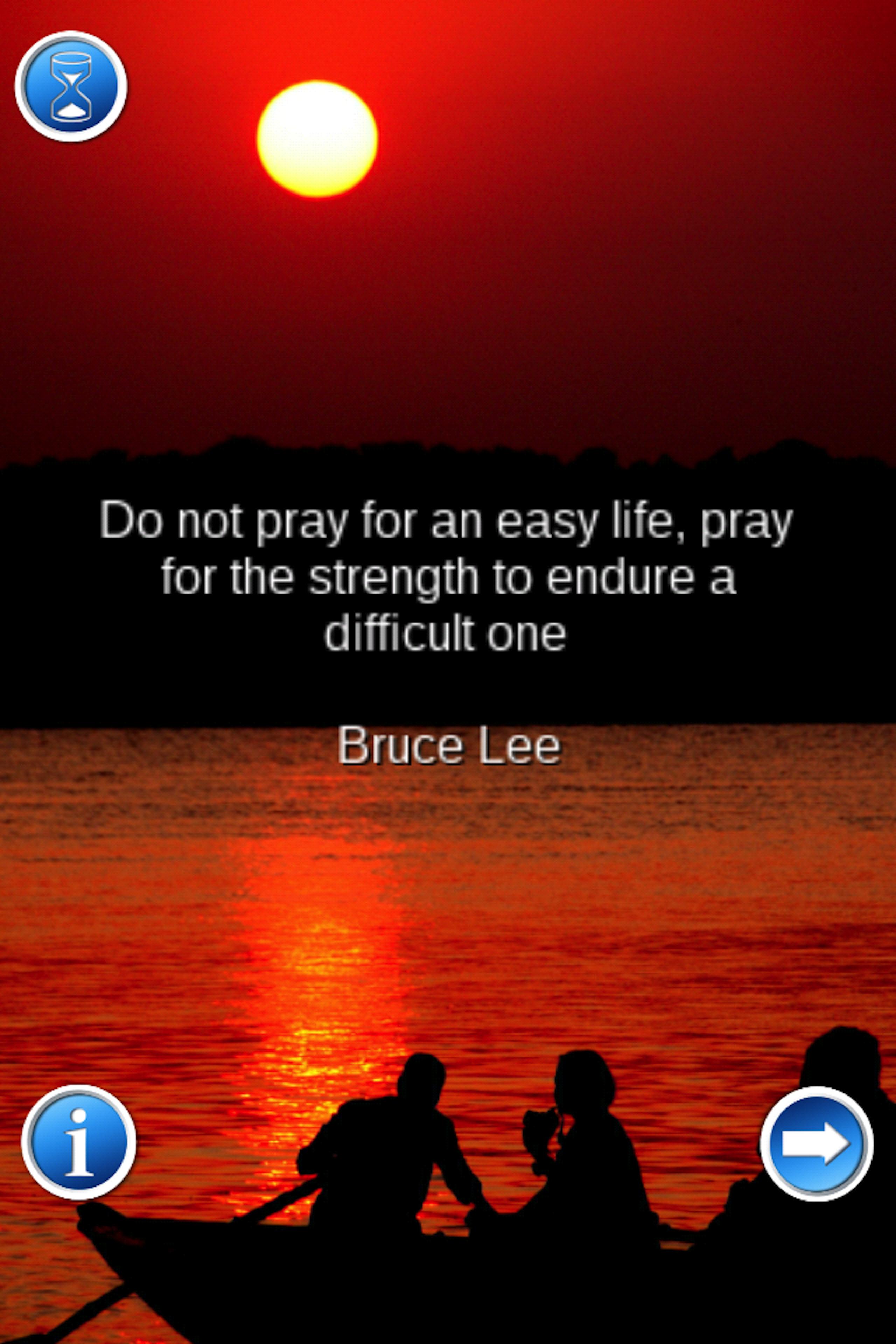Click the glowing sun in the image
Viewport: 896px width, 1344px height.
point(318,137)
